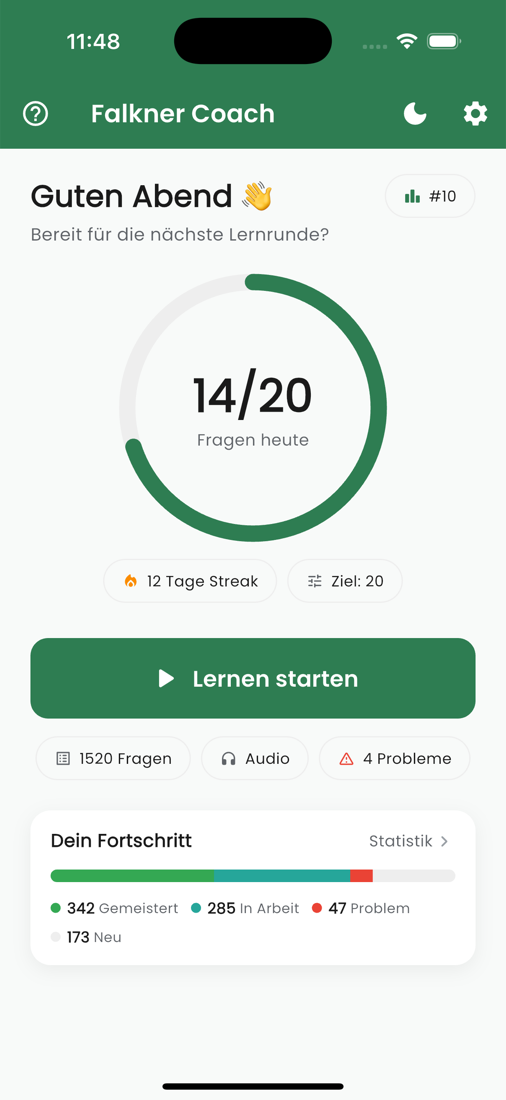Screen dimensions: 506x1100
Task: Browse the 1520 Fragen chip
Action: (113, 758)
